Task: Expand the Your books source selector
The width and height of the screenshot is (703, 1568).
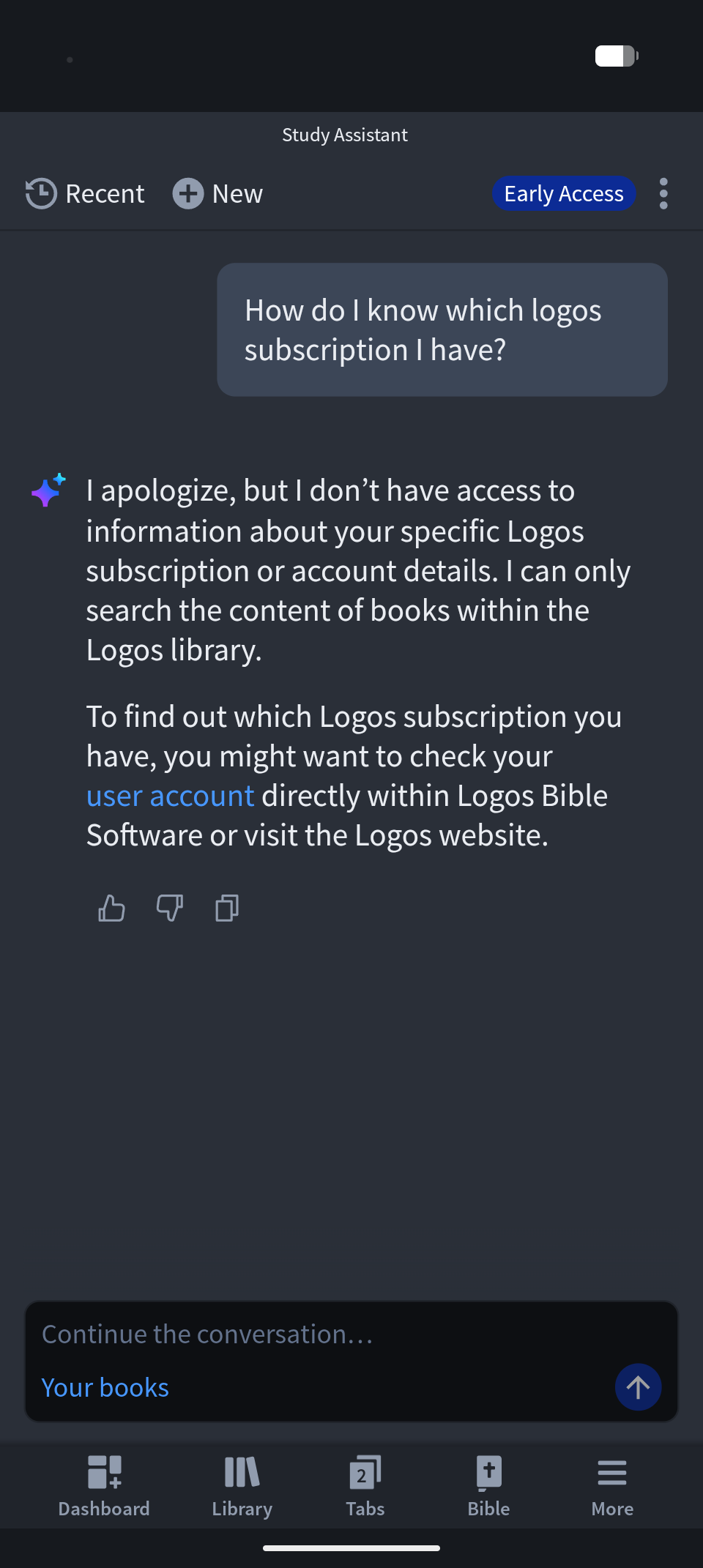Action: click(x=105, y=1386)
